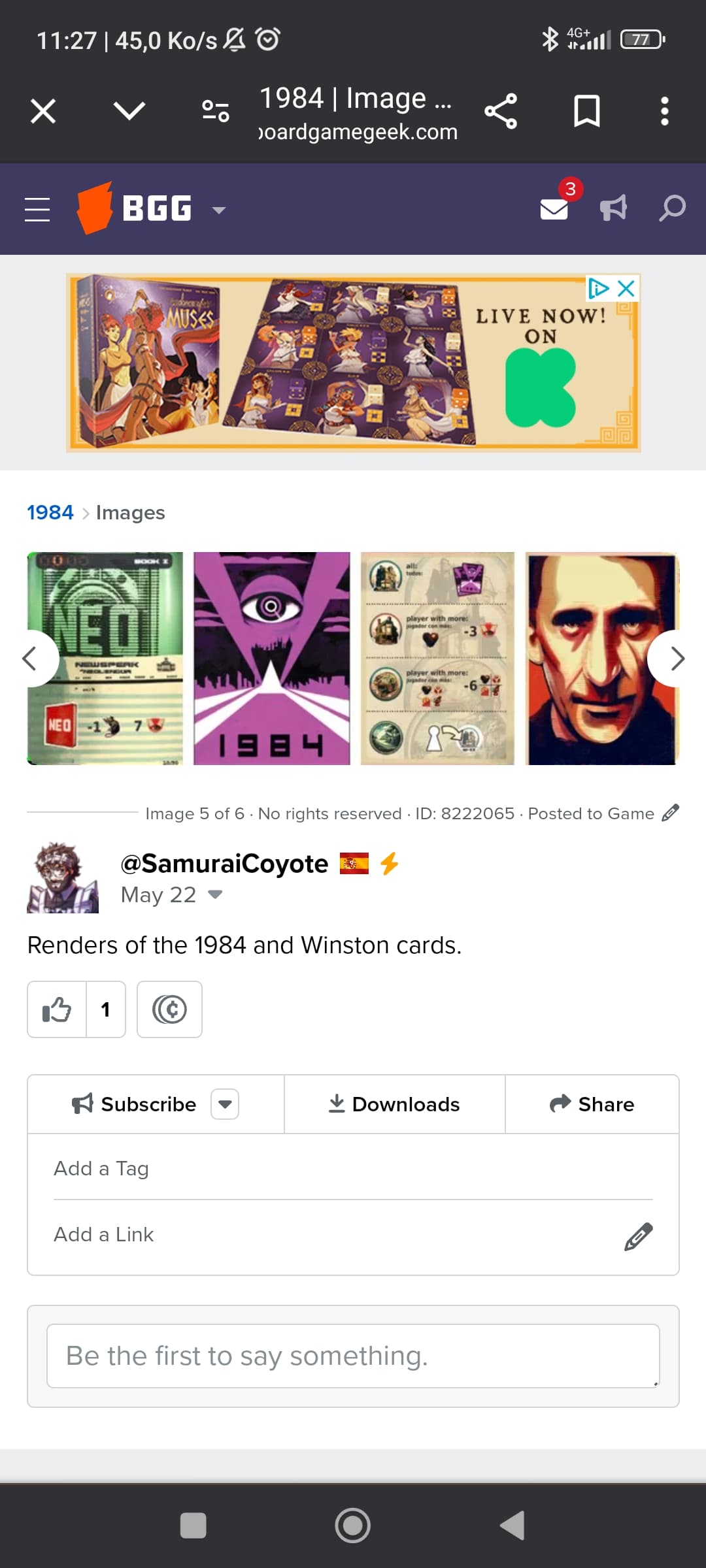This screenshot has height=1568, width=706.
Task: Close the browser tab with the X
Action: coord(43,111)
